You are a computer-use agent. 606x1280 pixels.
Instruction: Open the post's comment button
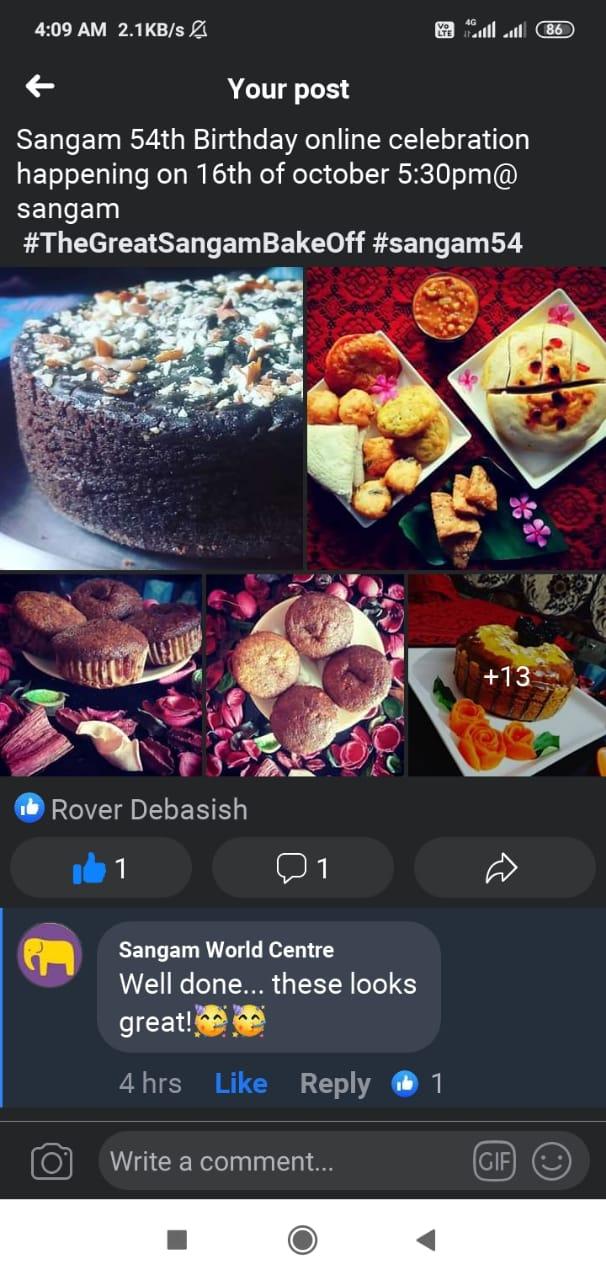(303, 868)
